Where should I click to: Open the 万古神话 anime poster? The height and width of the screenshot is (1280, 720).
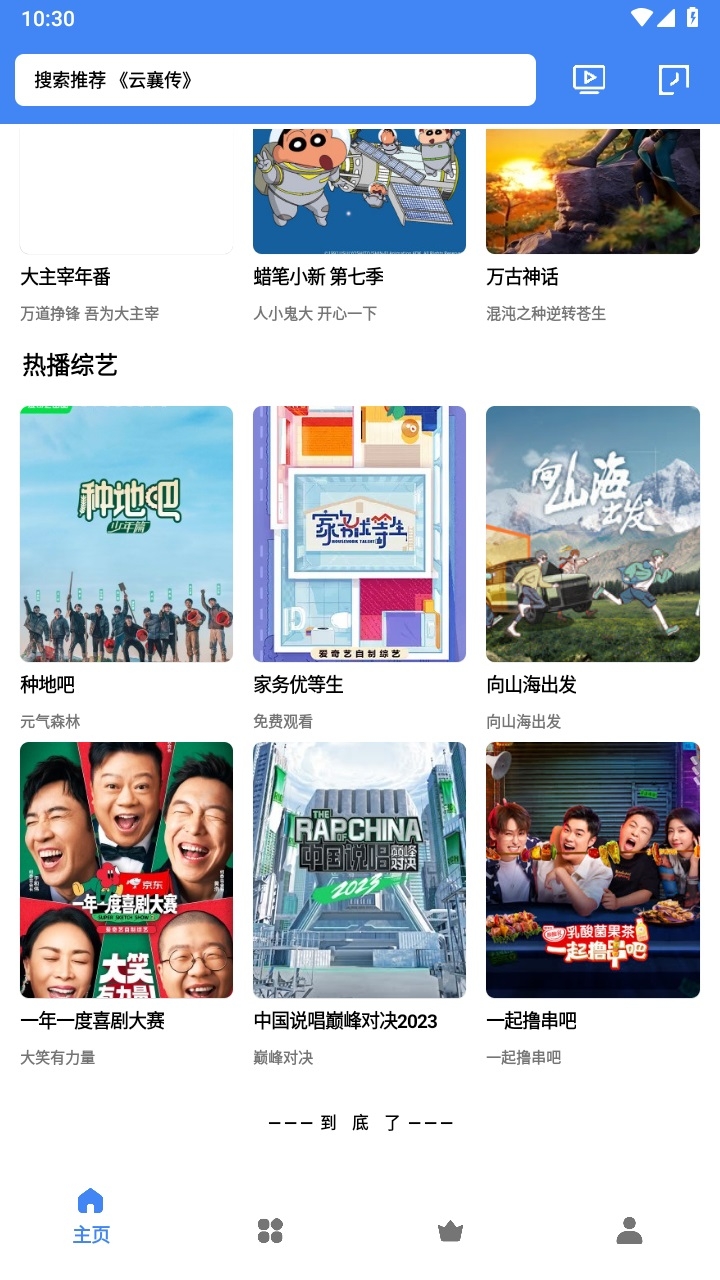tap(593, 190)
